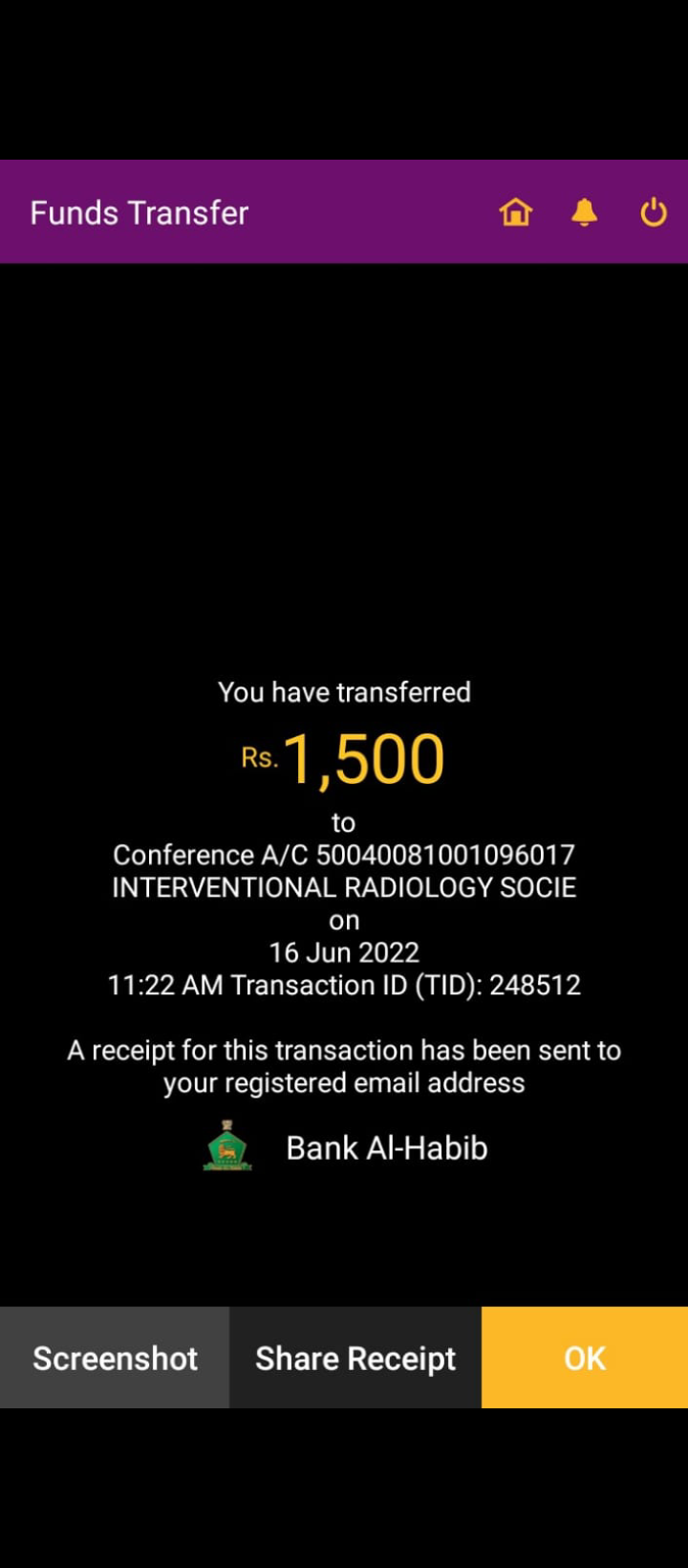Tap the power logout icon
Screen dimensions: 688x1568
tap(654, 211)
